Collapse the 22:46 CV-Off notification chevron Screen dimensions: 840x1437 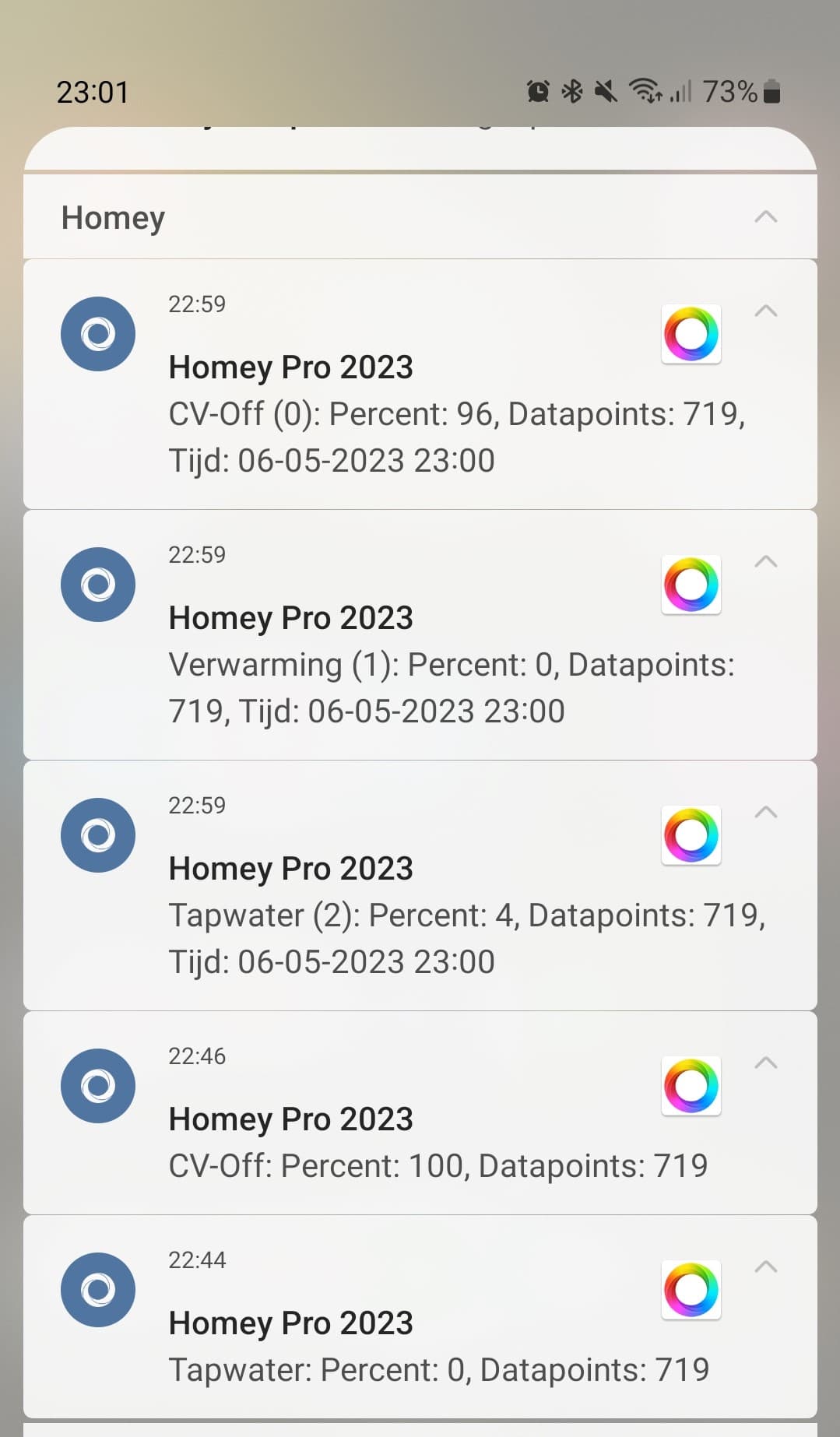(x=766, y=1063)
